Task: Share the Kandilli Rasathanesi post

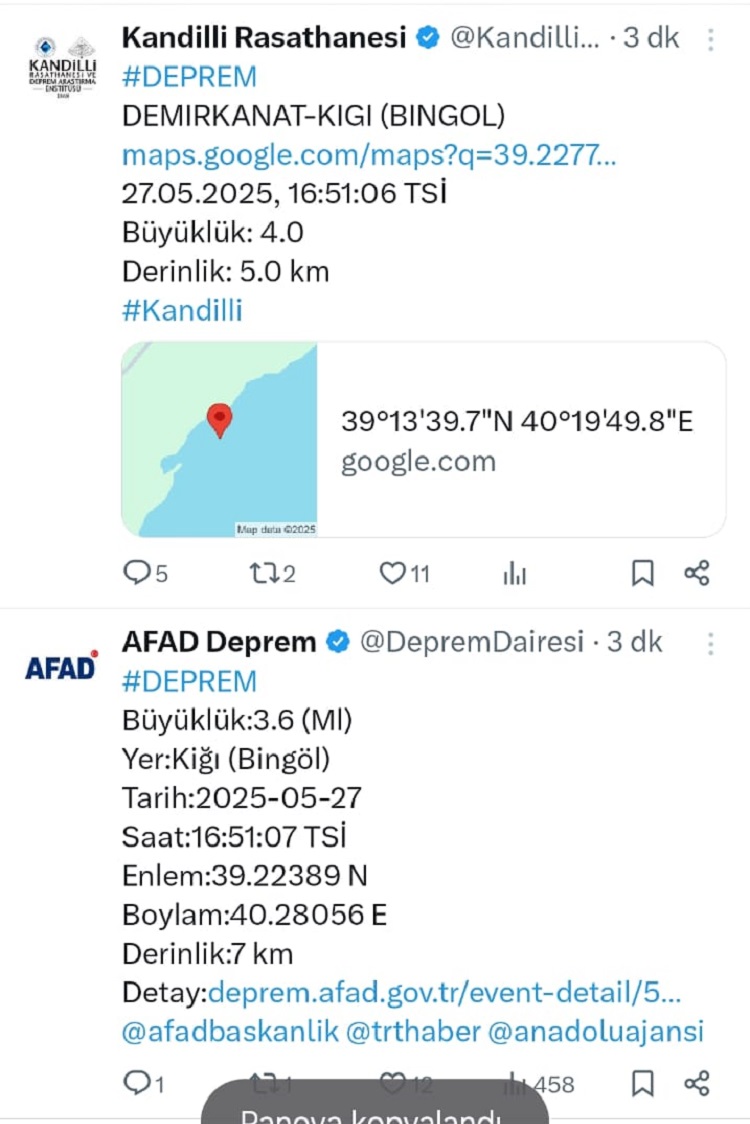Action: click(x=696, y=573)
